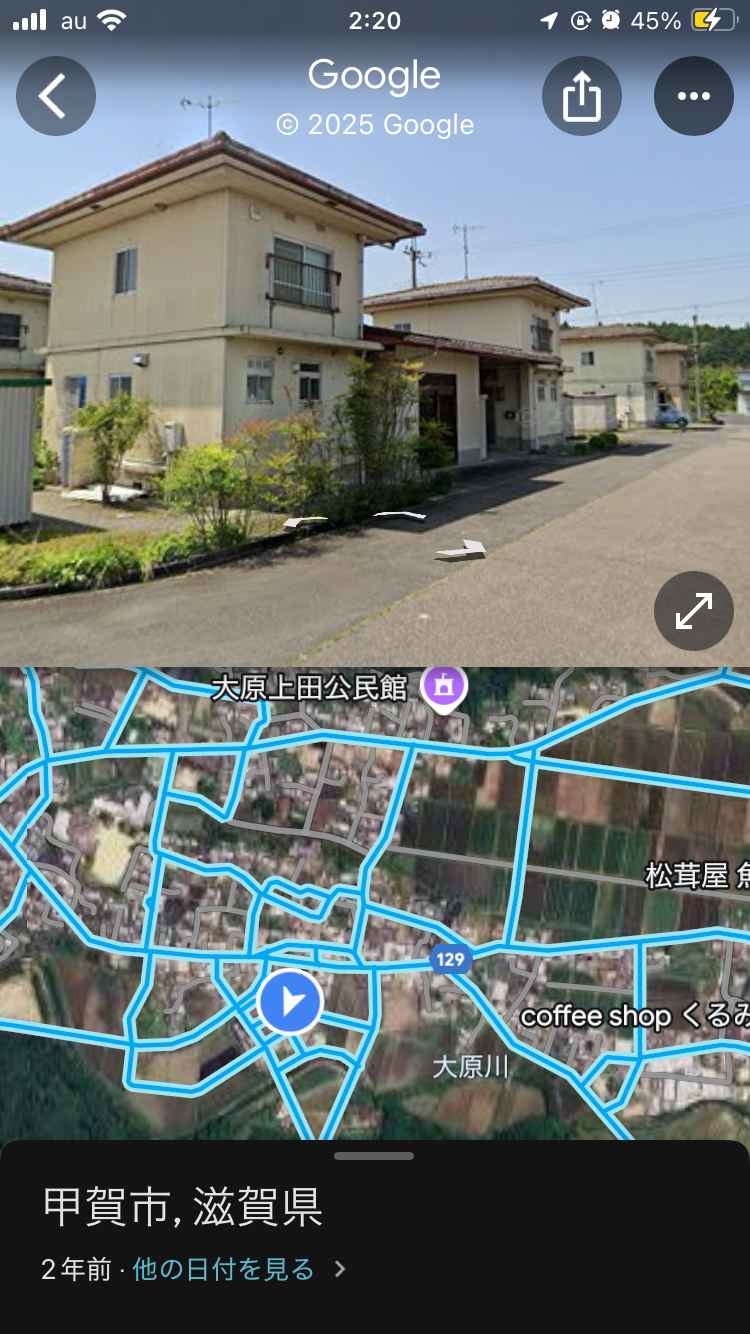Screen dimensions: 750x1334
Task: Move forward along the street arrow
Action: coord(462,548)
